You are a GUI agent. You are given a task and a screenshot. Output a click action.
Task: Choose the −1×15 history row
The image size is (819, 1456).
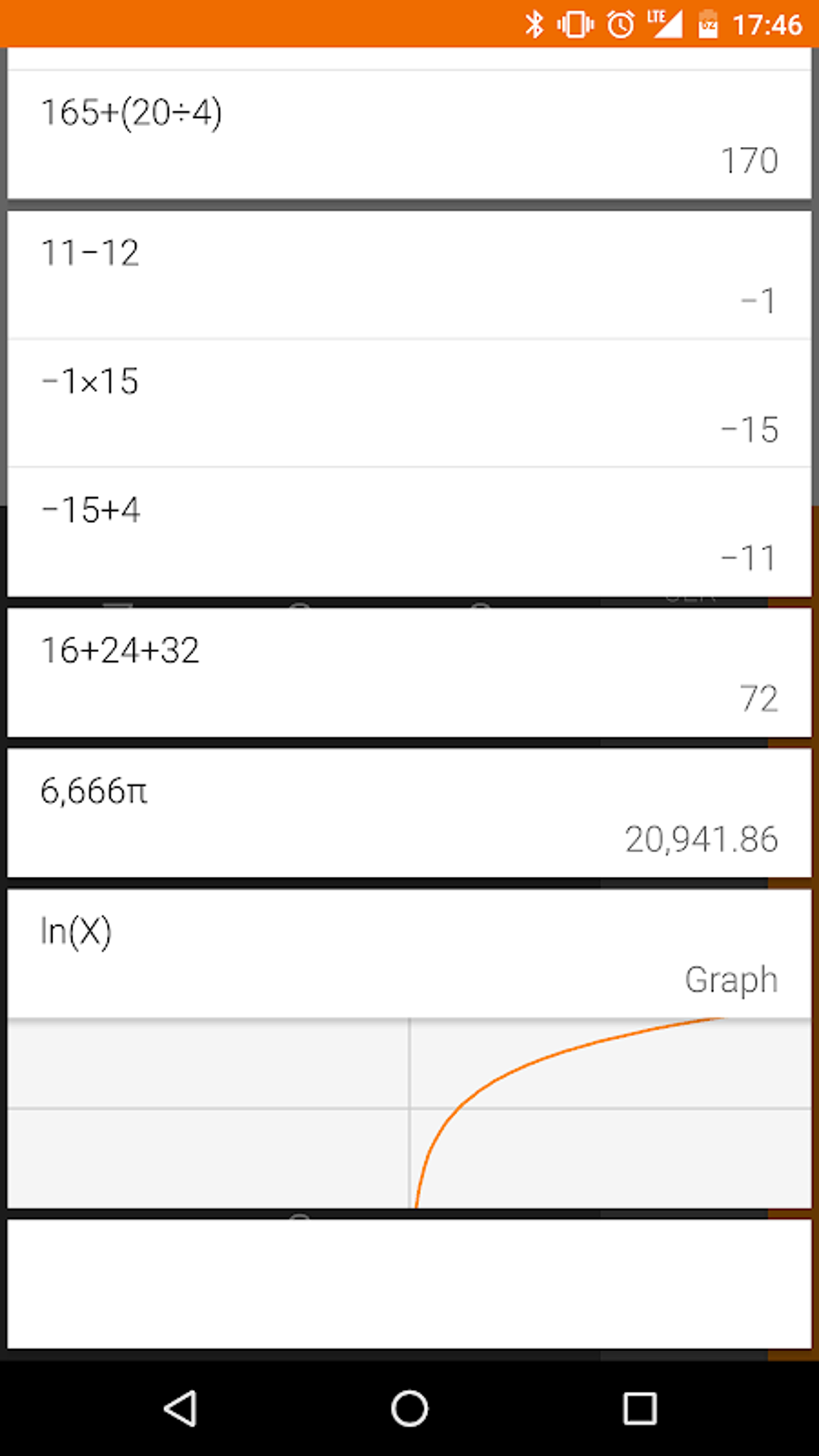pos(409,404)
